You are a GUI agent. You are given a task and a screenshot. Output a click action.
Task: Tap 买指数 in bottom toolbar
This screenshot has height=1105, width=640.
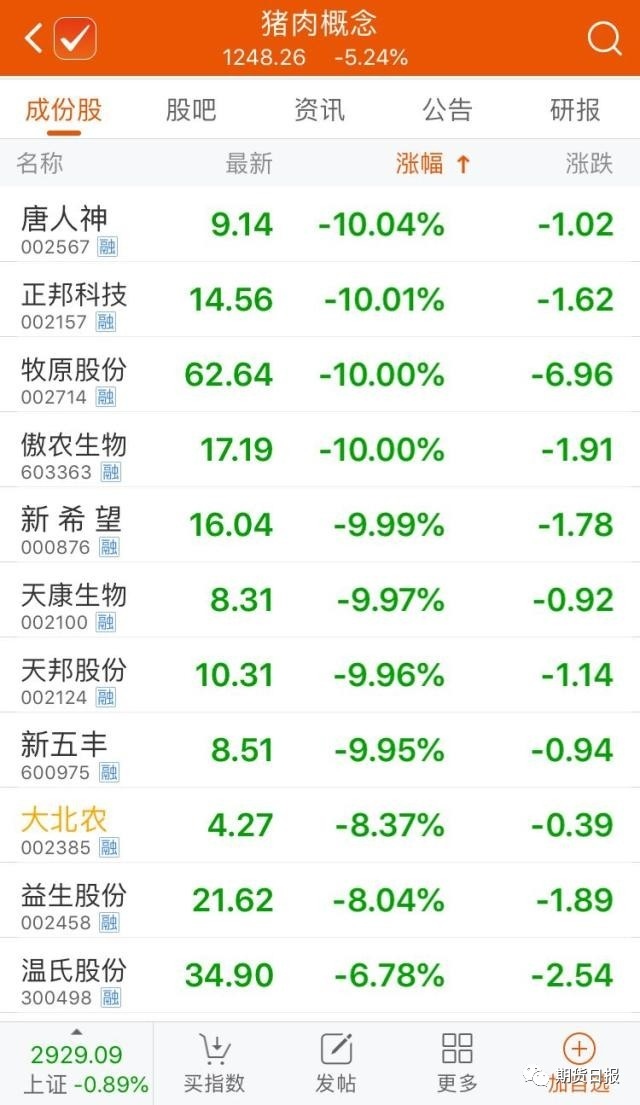coord(214,1062)
